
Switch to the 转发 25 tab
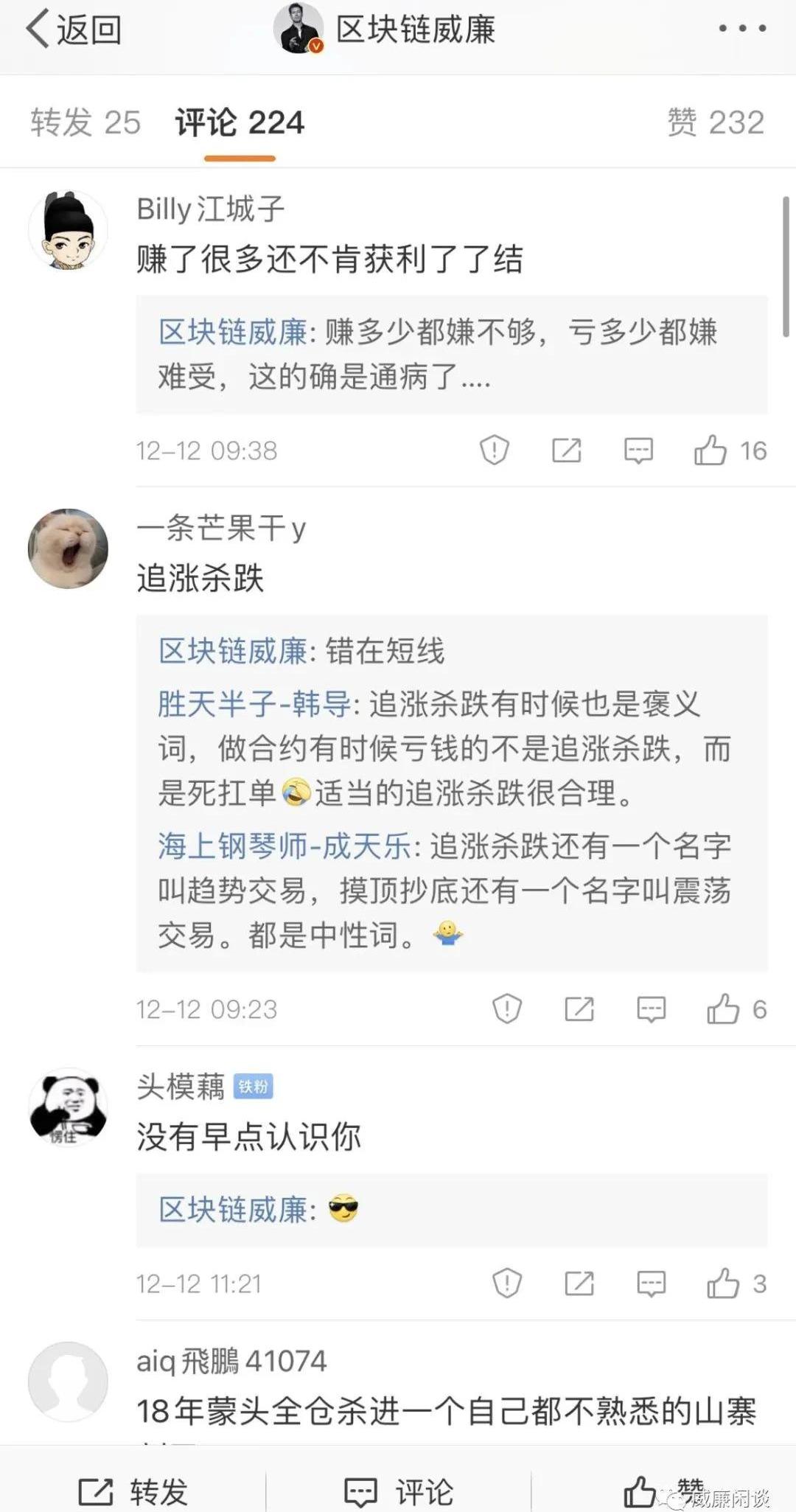coord(85,122)
